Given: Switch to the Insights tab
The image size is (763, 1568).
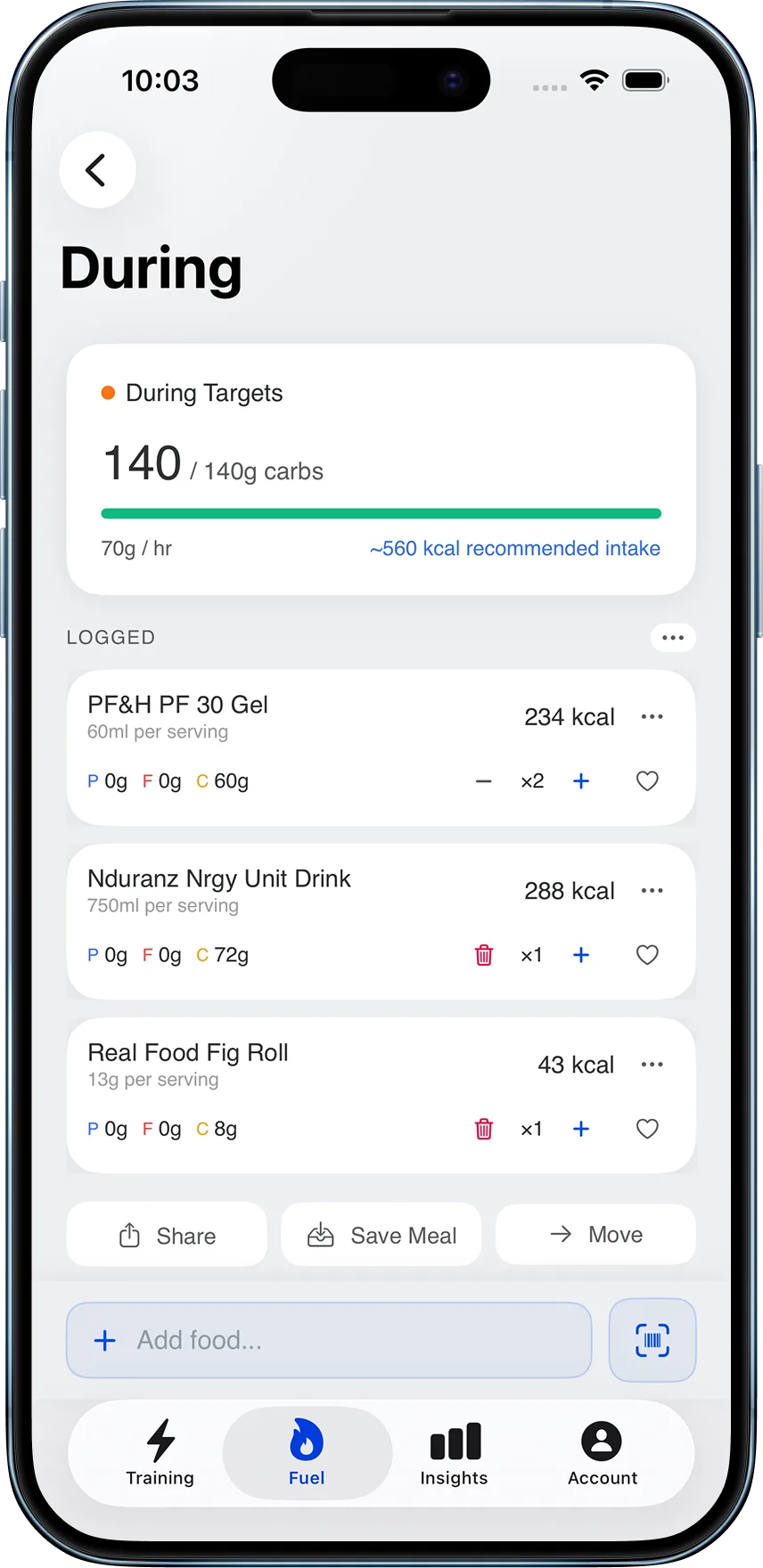Looking at the screenshot, I should tap(455, 1454).
